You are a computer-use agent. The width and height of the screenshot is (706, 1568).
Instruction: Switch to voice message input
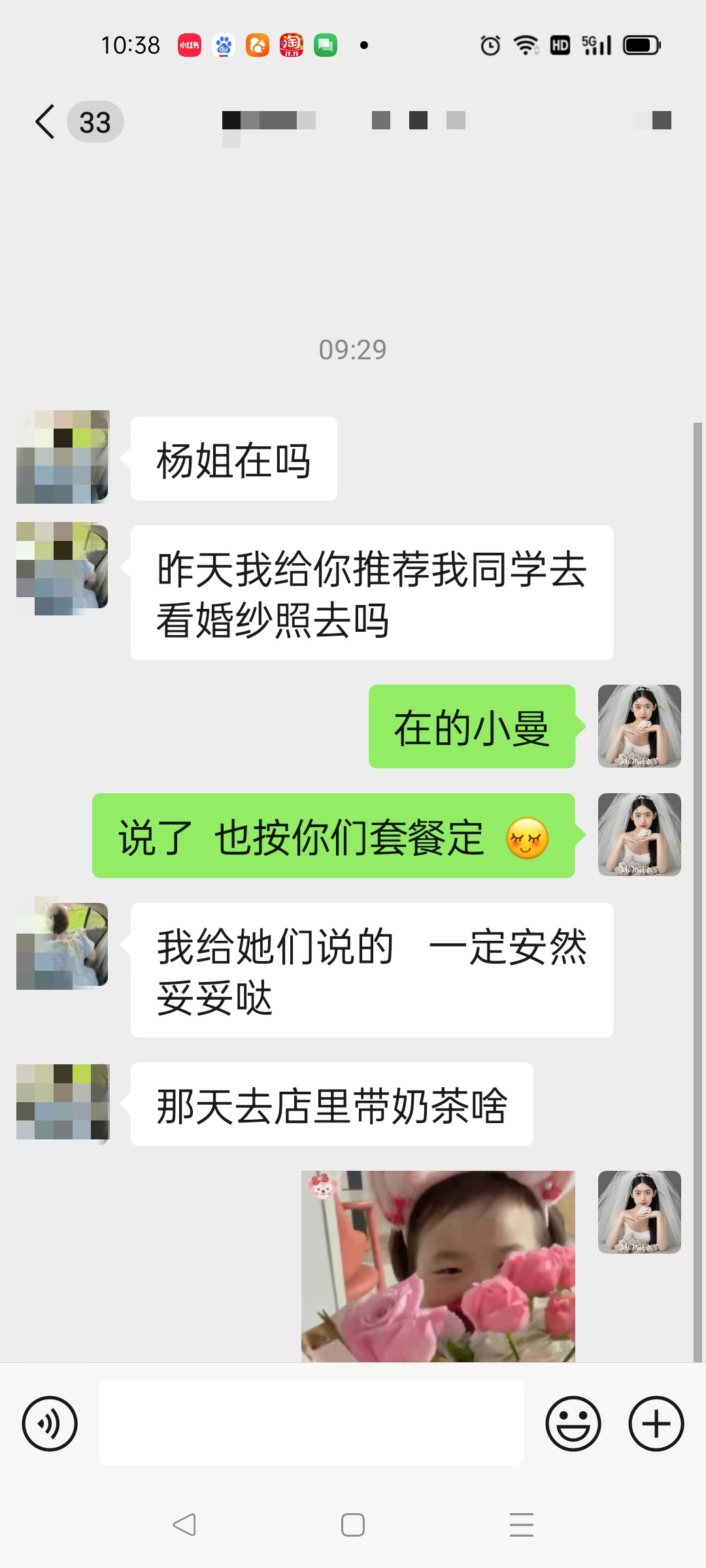coord(50,1424)
